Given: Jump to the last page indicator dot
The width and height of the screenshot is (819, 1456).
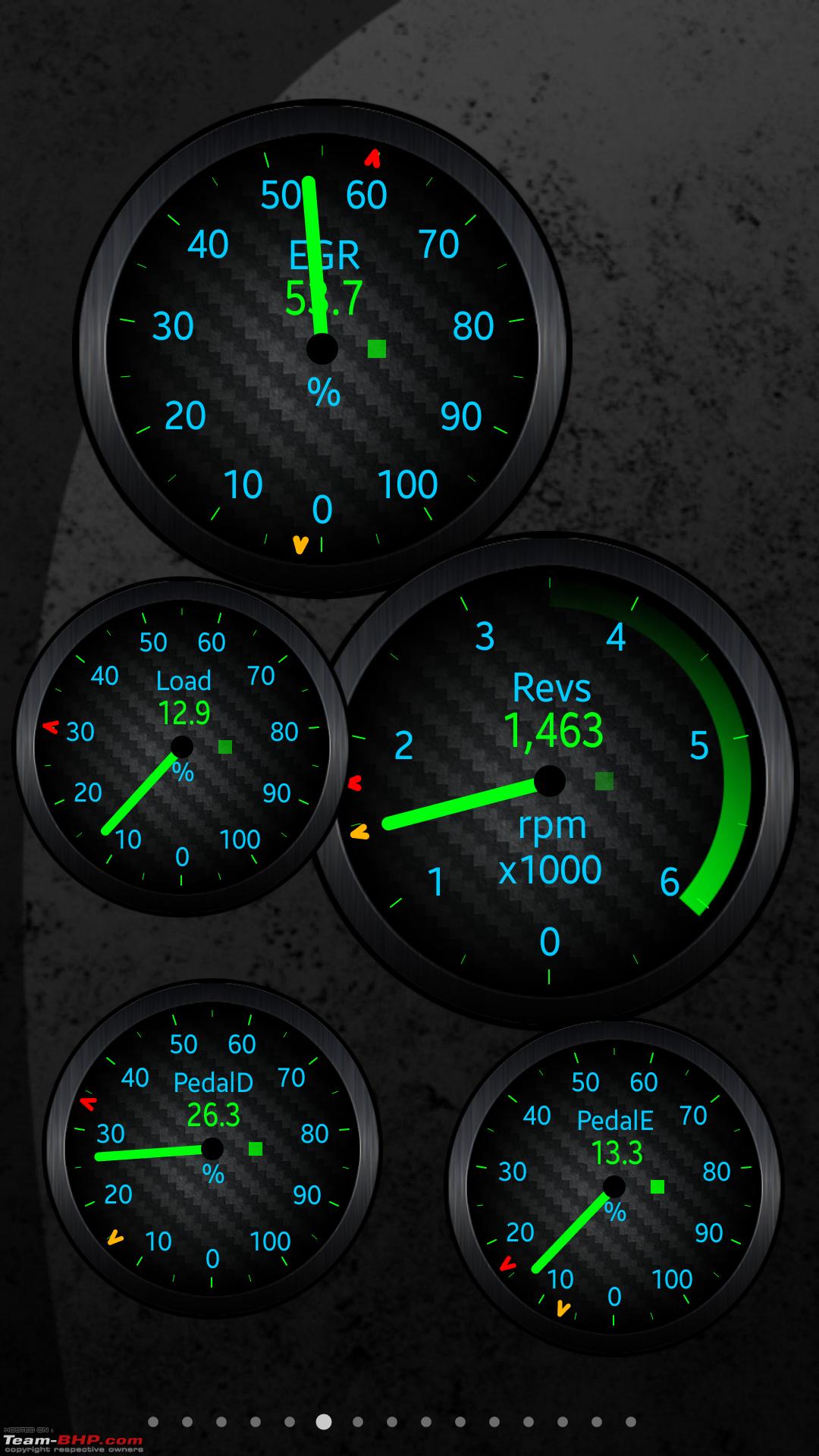Looking at the screenshot, I should [631, 1422].
